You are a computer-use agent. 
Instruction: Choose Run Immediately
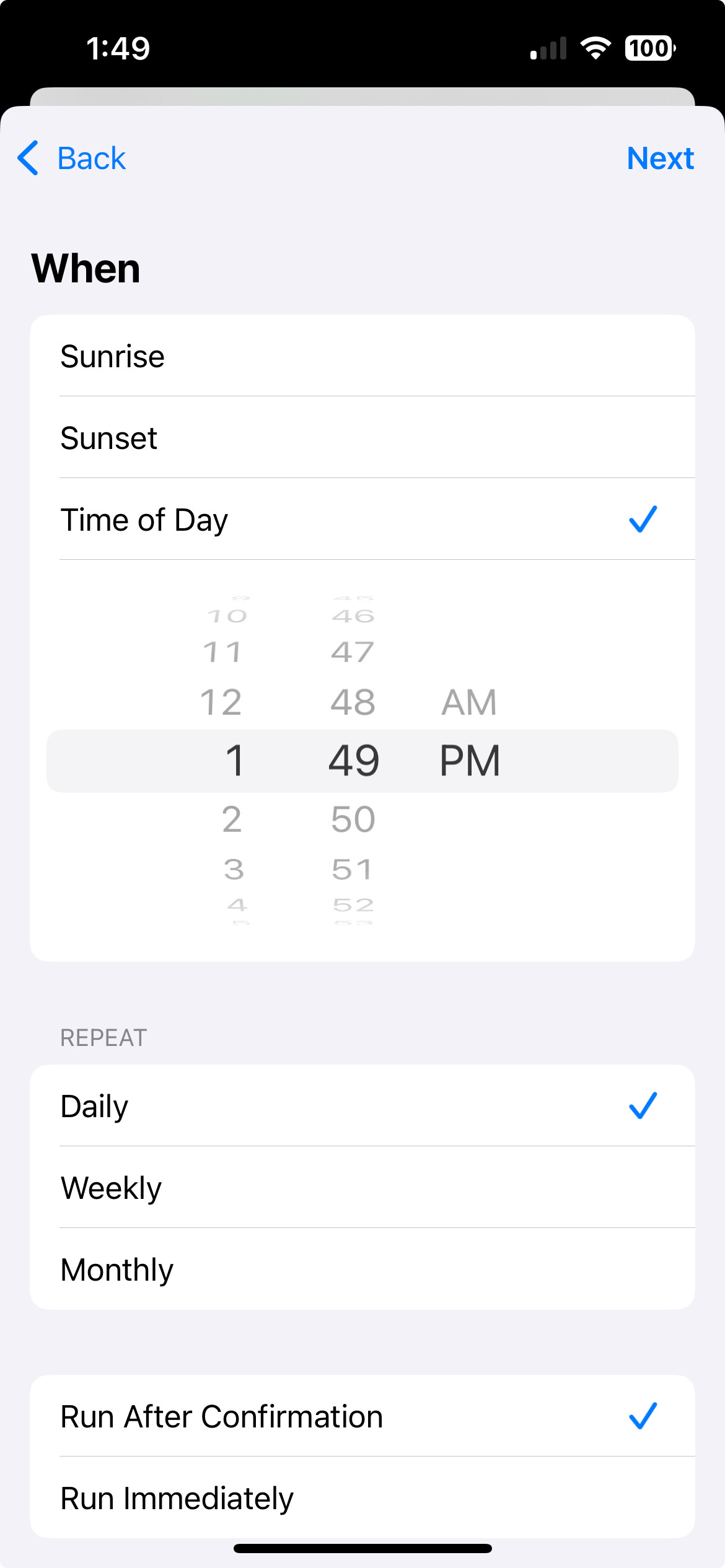tap(362, 1498)
